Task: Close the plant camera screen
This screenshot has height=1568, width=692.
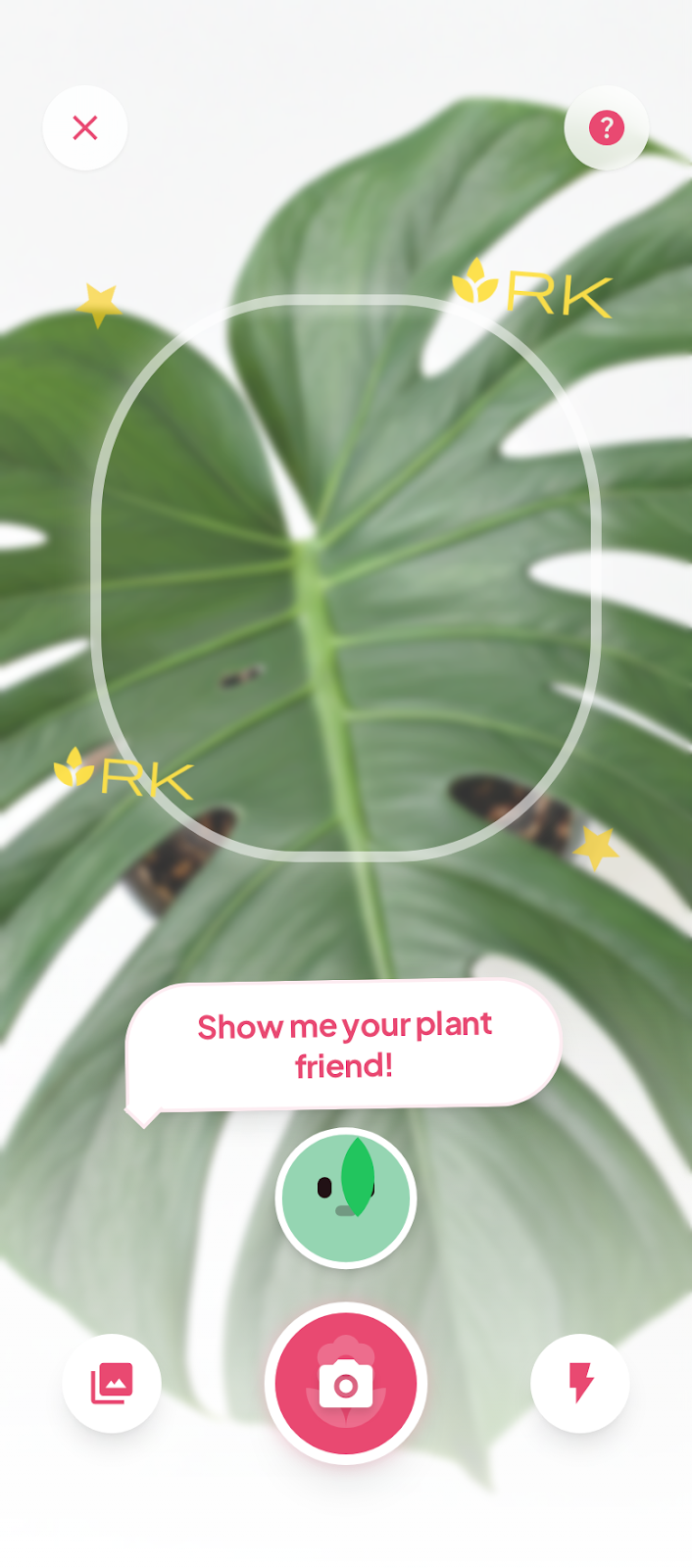Action: [x=85, y=128]
